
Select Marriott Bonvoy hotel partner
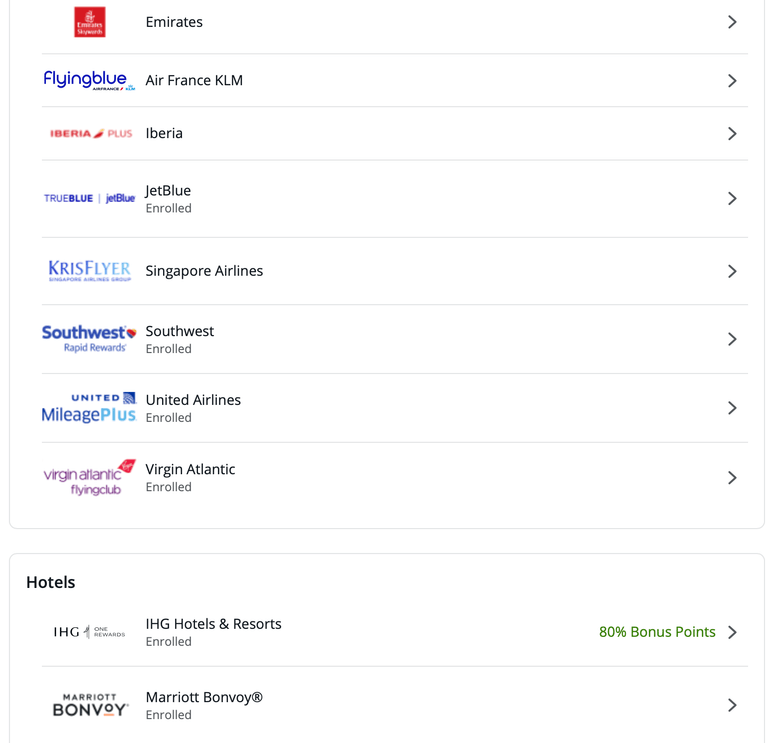[x=394, y=705]
